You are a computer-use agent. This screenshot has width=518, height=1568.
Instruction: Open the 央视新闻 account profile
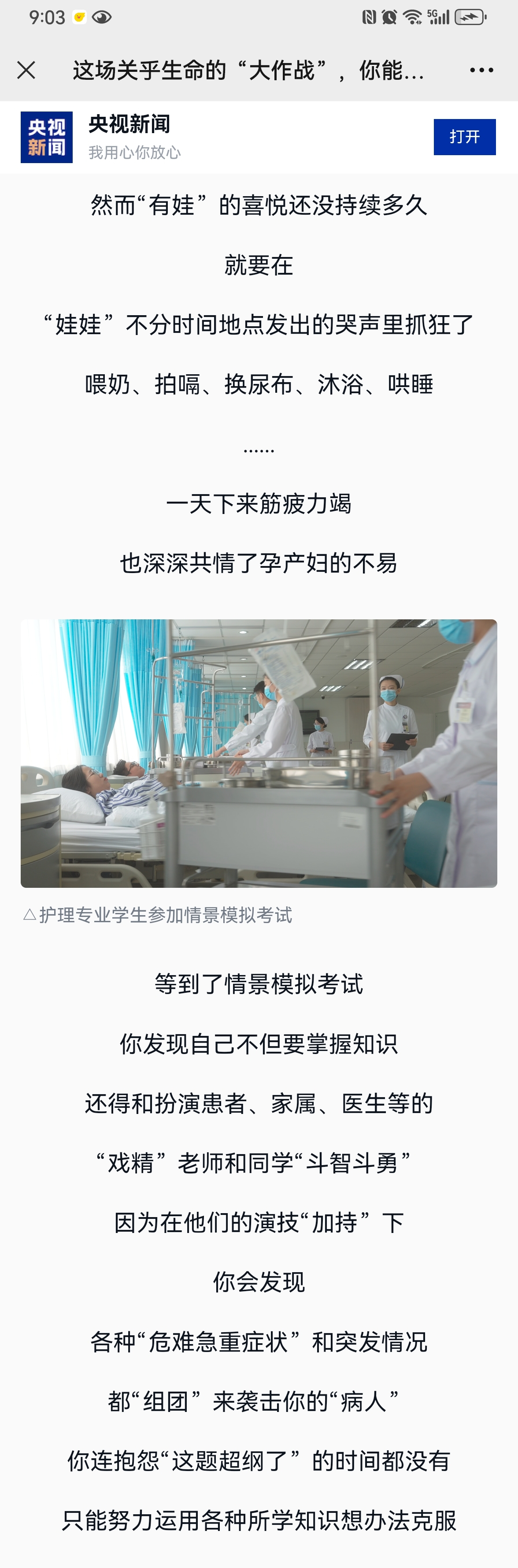(x=128, y=125)
